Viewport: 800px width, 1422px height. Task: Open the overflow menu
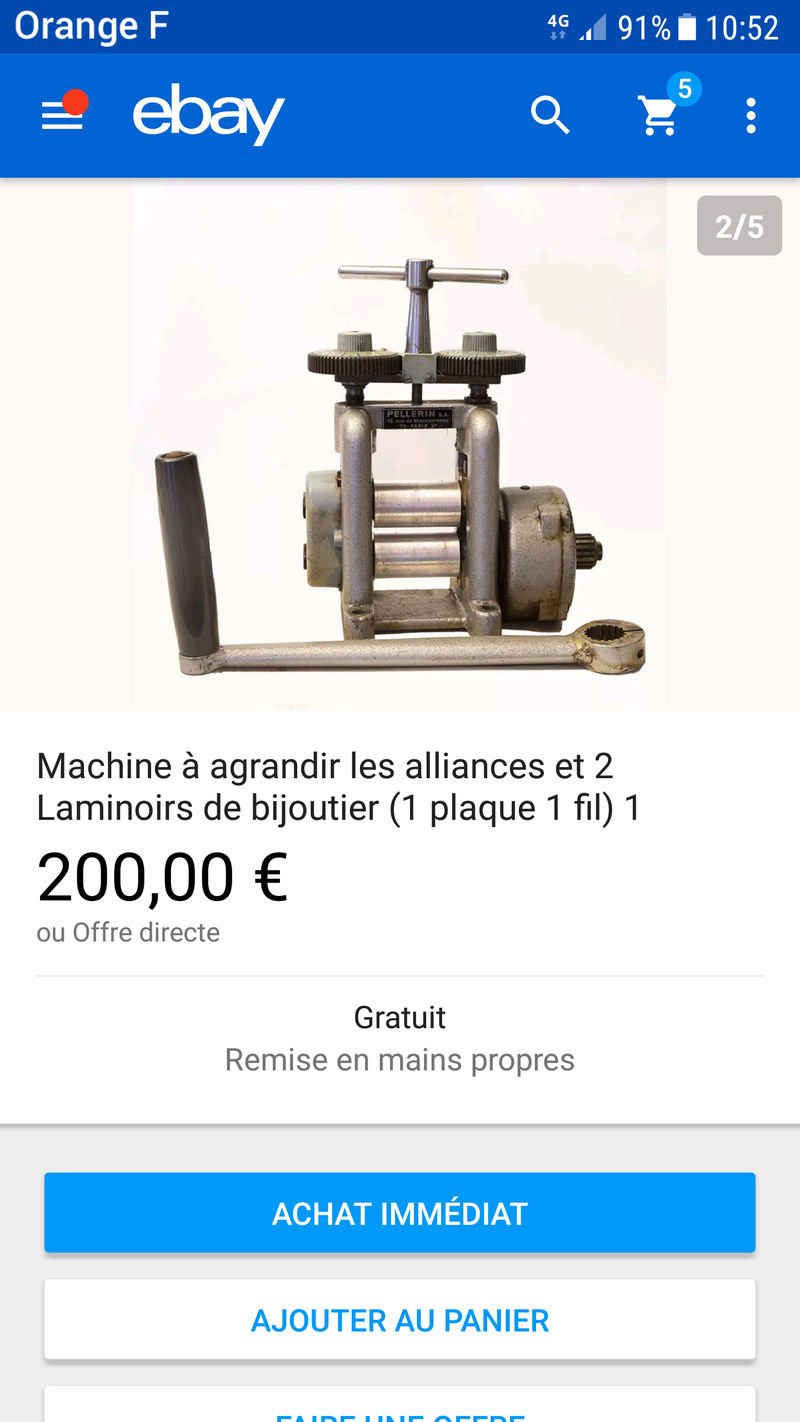(751, 116)
